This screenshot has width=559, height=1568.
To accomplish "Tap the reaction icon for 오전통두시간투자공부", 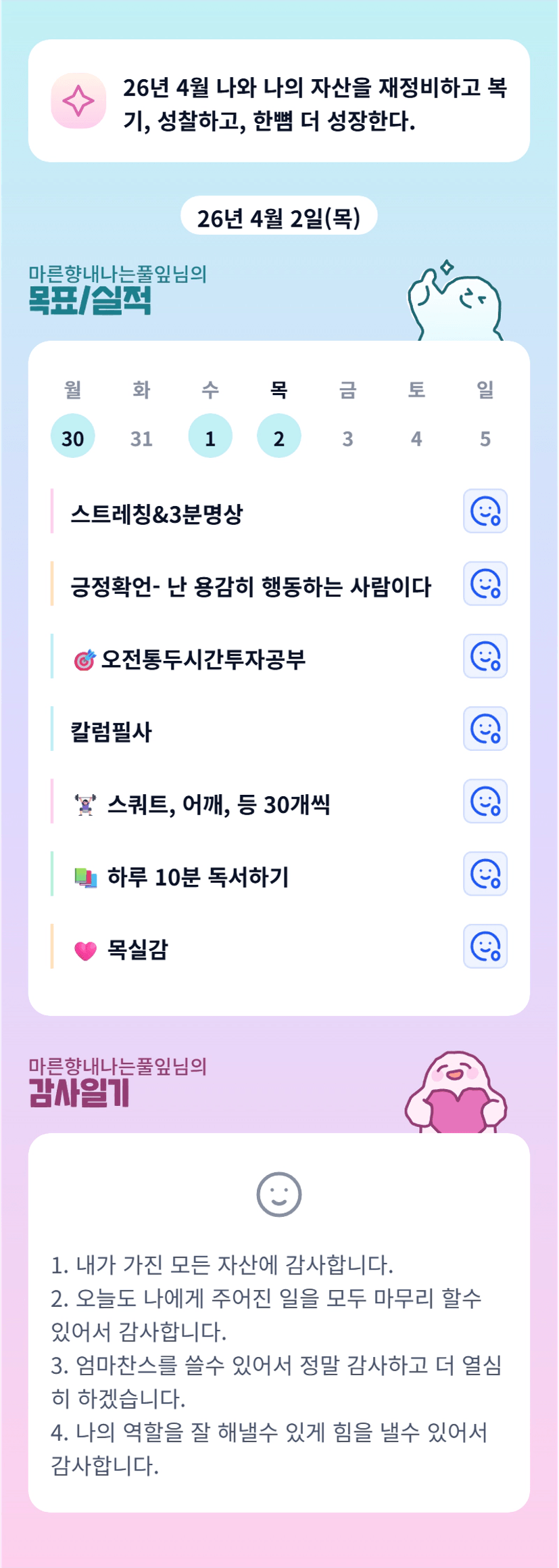I will click(x=485, y=656).
